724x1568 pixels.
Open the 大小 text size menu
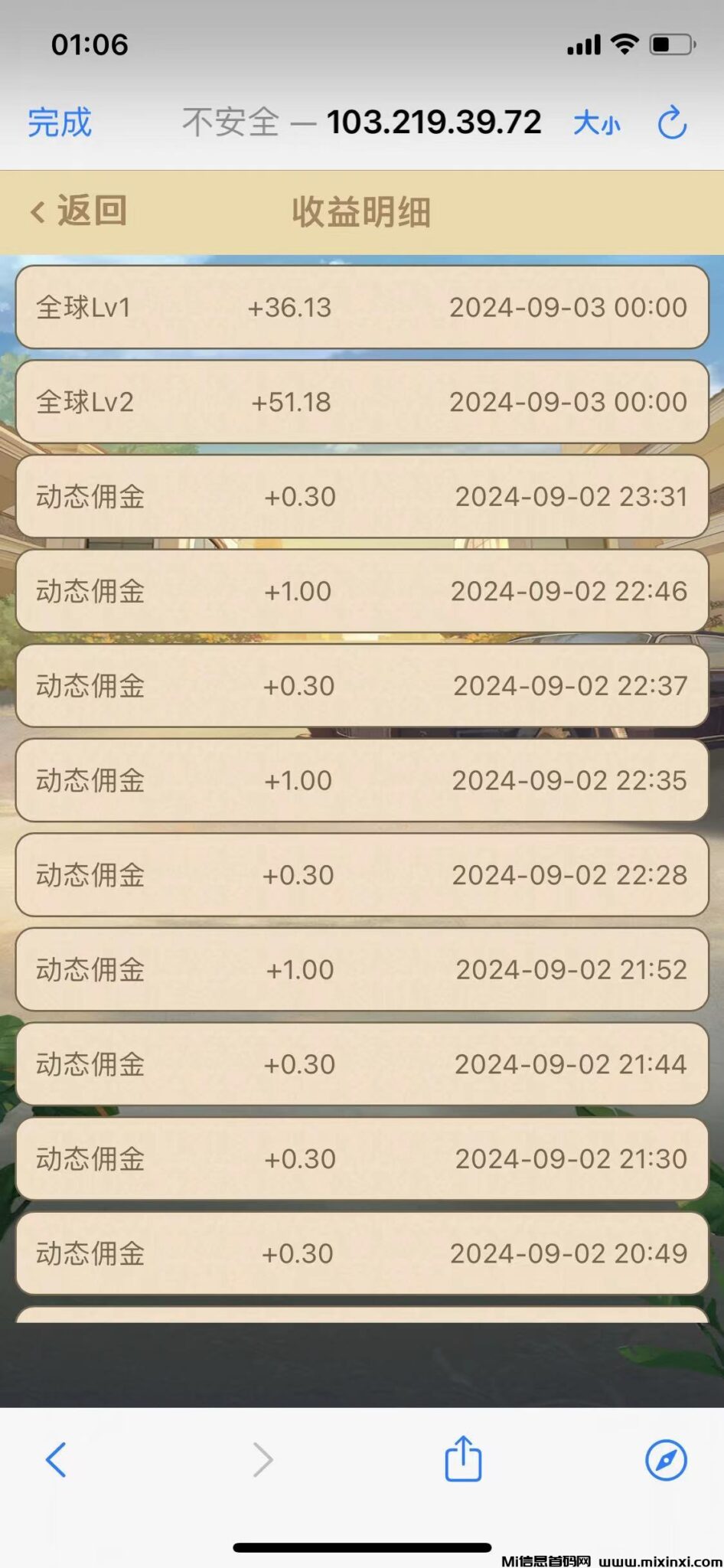pos(598,122)
